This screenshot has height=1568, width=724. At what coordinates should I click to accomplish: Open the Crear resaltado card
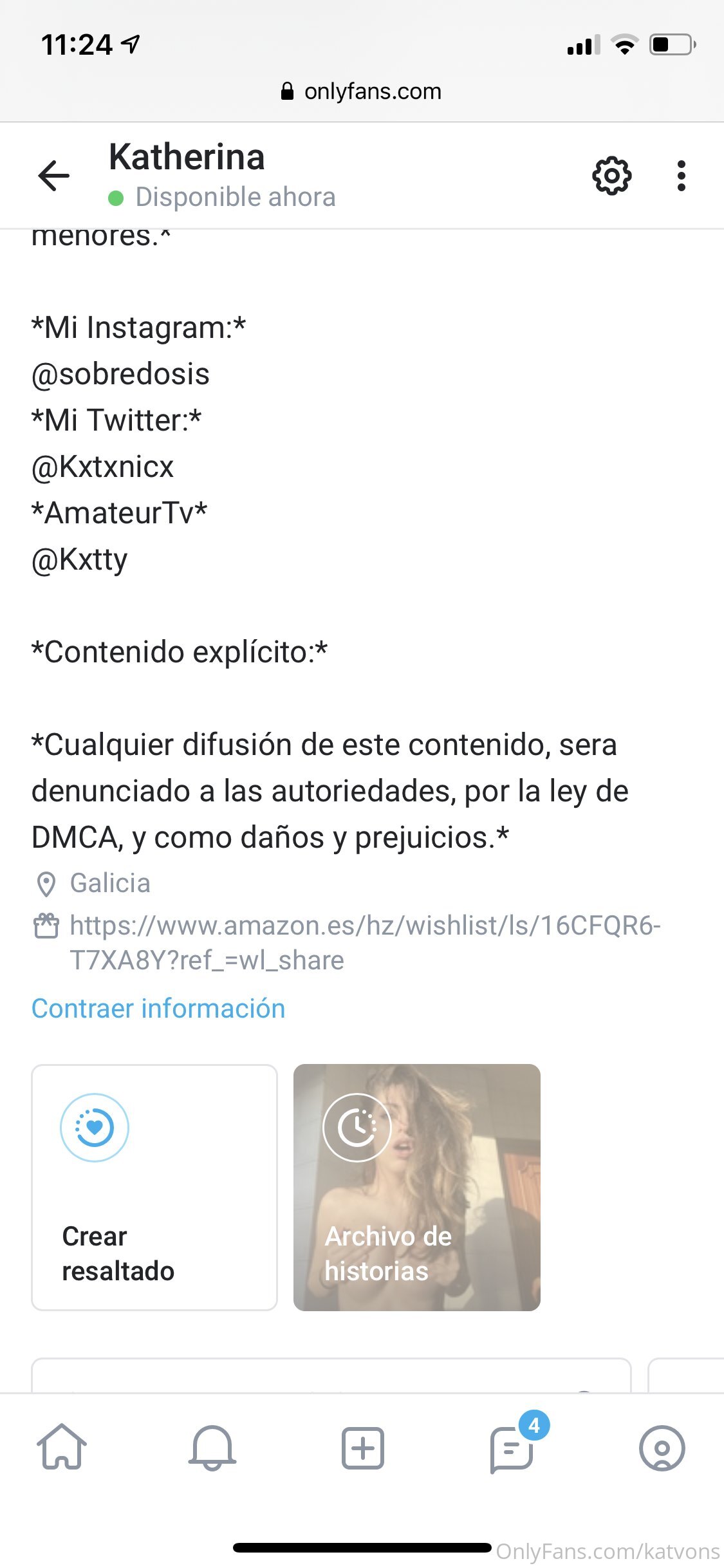[154, 1187]
